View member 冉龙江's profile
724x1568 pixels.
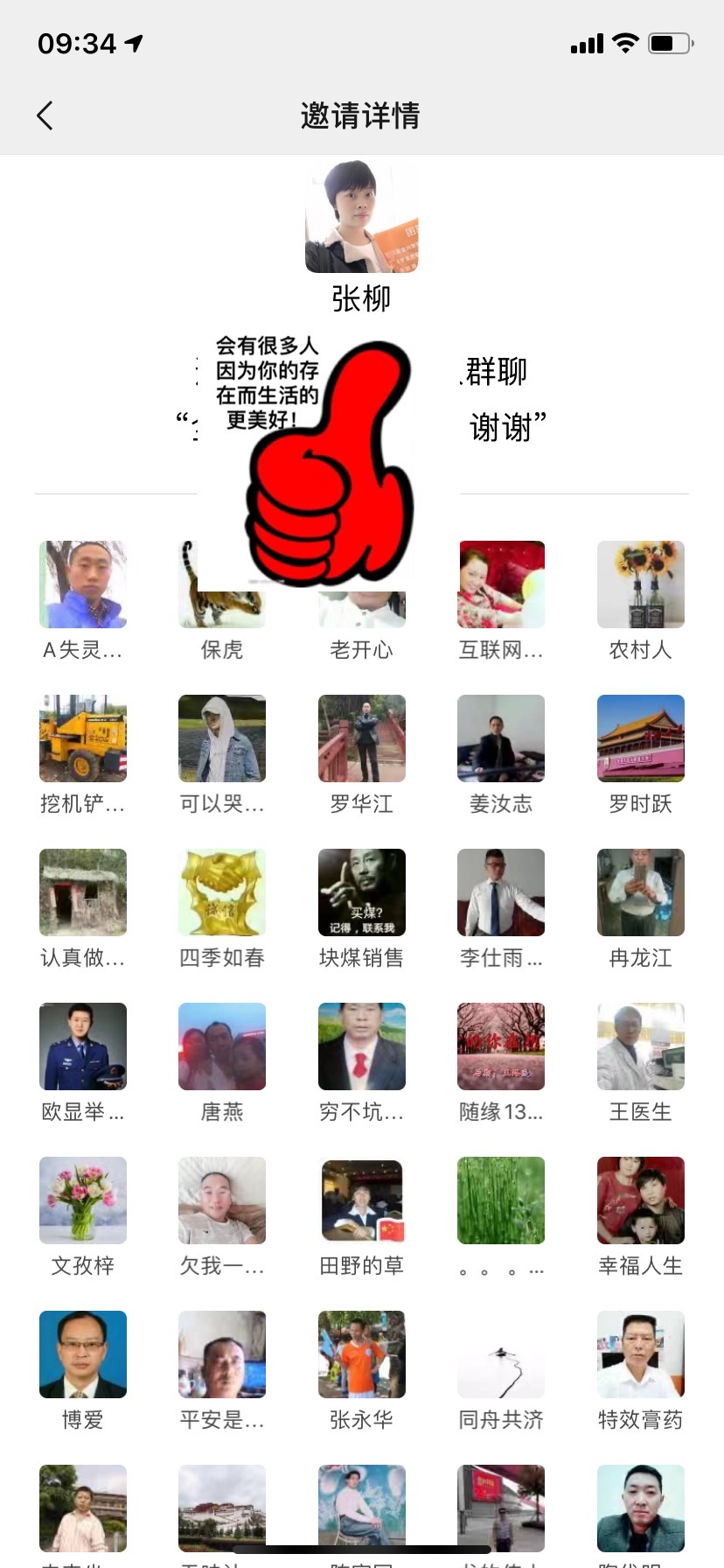coord(640,892)
